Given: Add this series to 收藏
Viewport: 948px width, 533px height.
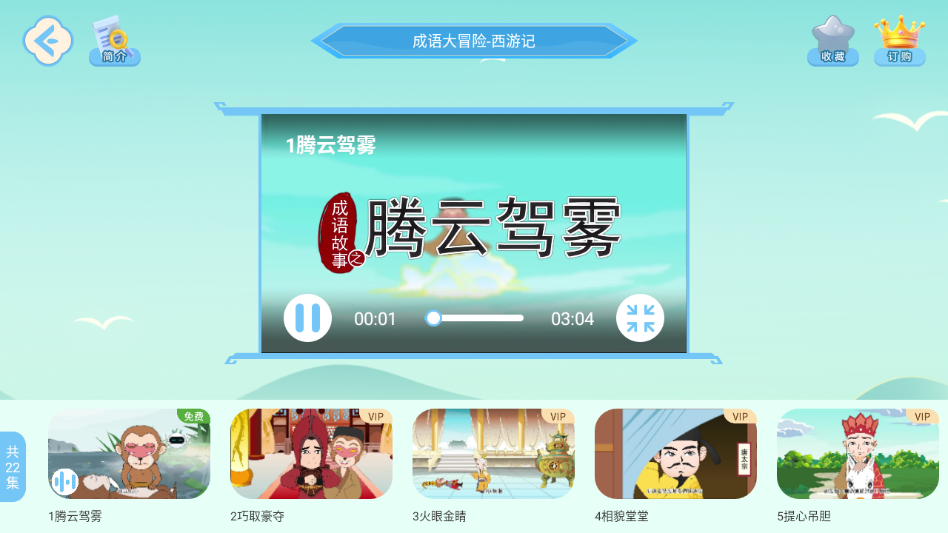Looking at the screenshot, I should coord(833,41).
